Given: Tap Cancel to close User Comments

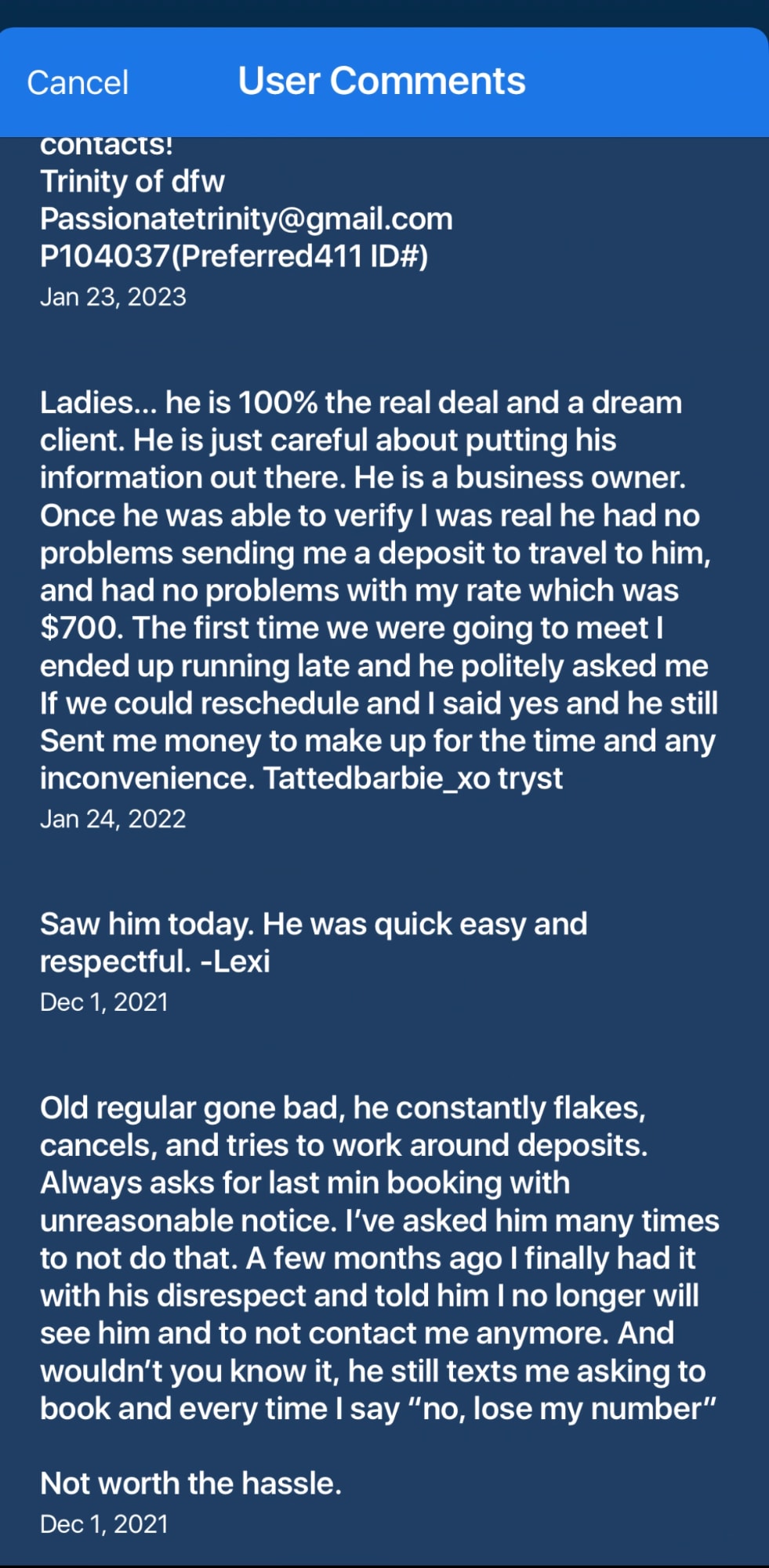Looking at the screenshot, I should [x=78, y=82].
